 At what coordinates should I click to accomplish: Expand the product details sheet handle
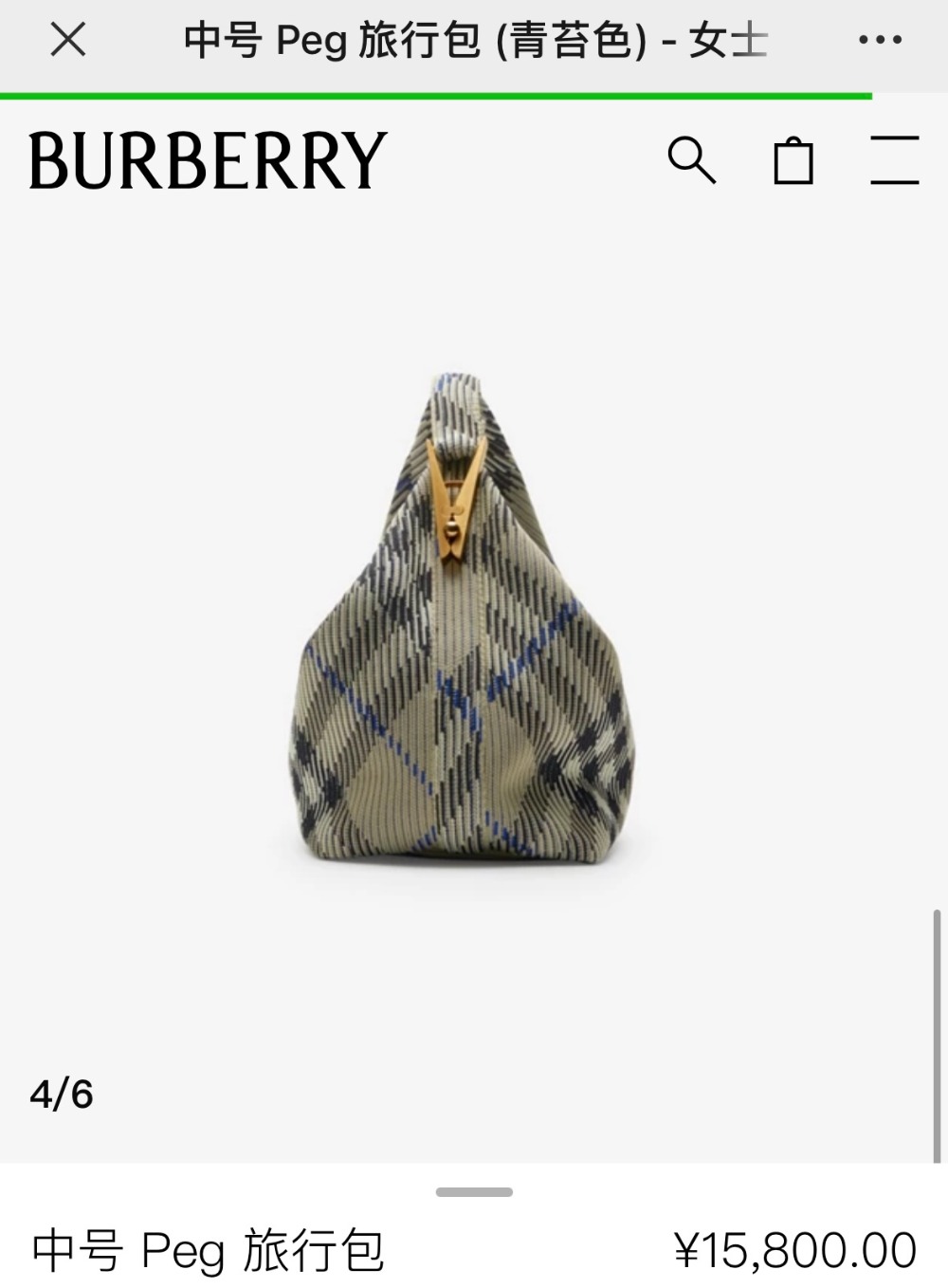click(474, 1192)
